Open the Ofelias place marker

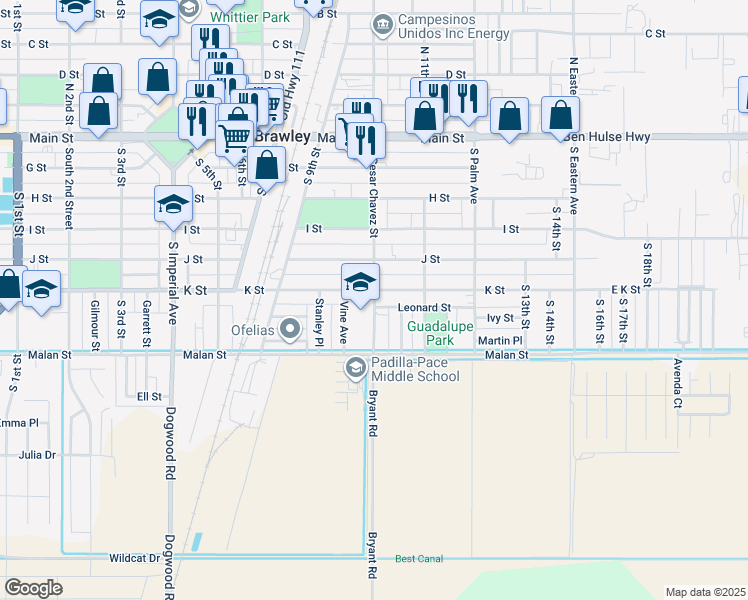[x=290, y=330]
